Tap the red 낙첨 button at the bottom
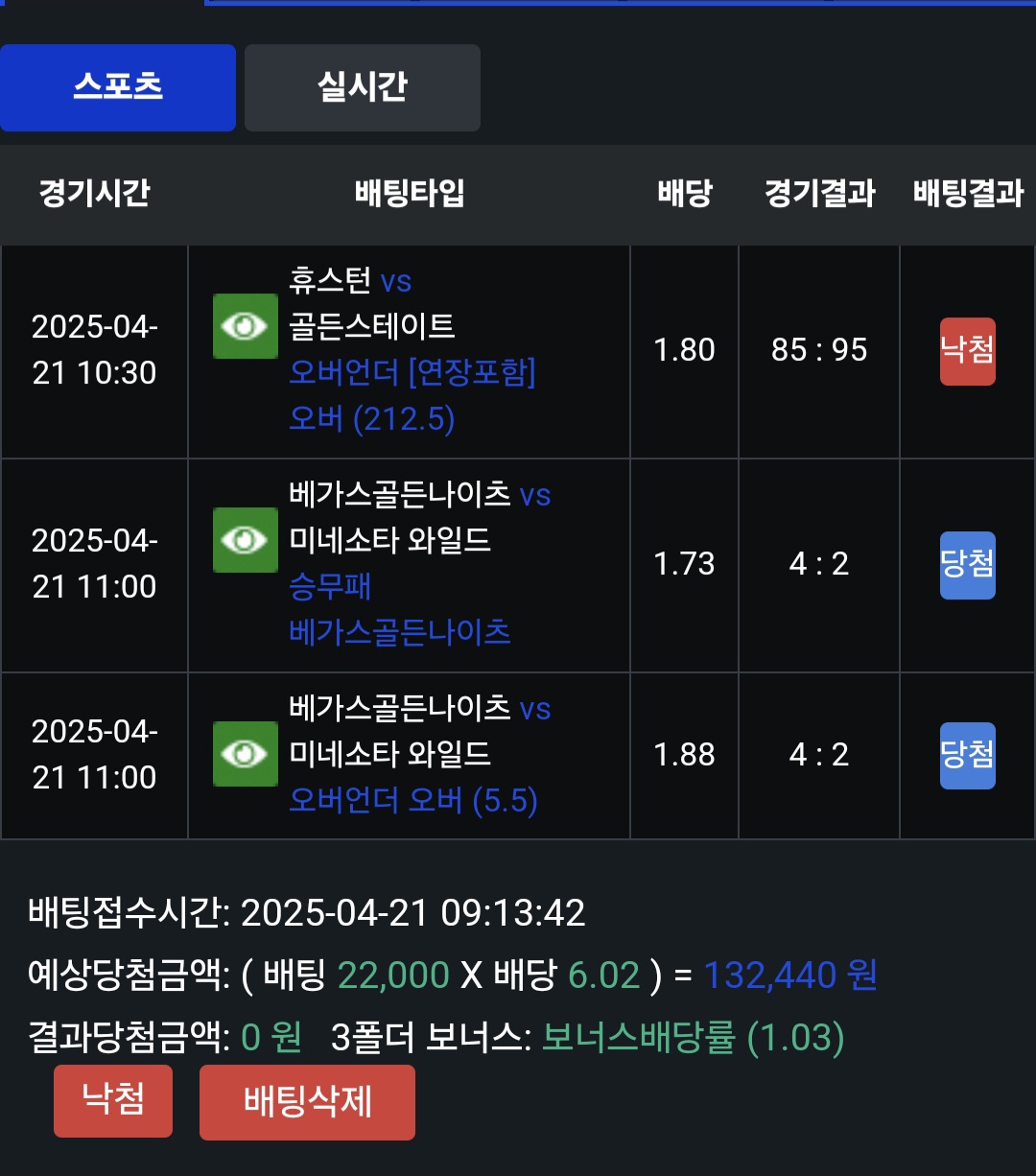Image resolution: width=1036 pixels, height=1176 pixels. [x=113, y=1100]
